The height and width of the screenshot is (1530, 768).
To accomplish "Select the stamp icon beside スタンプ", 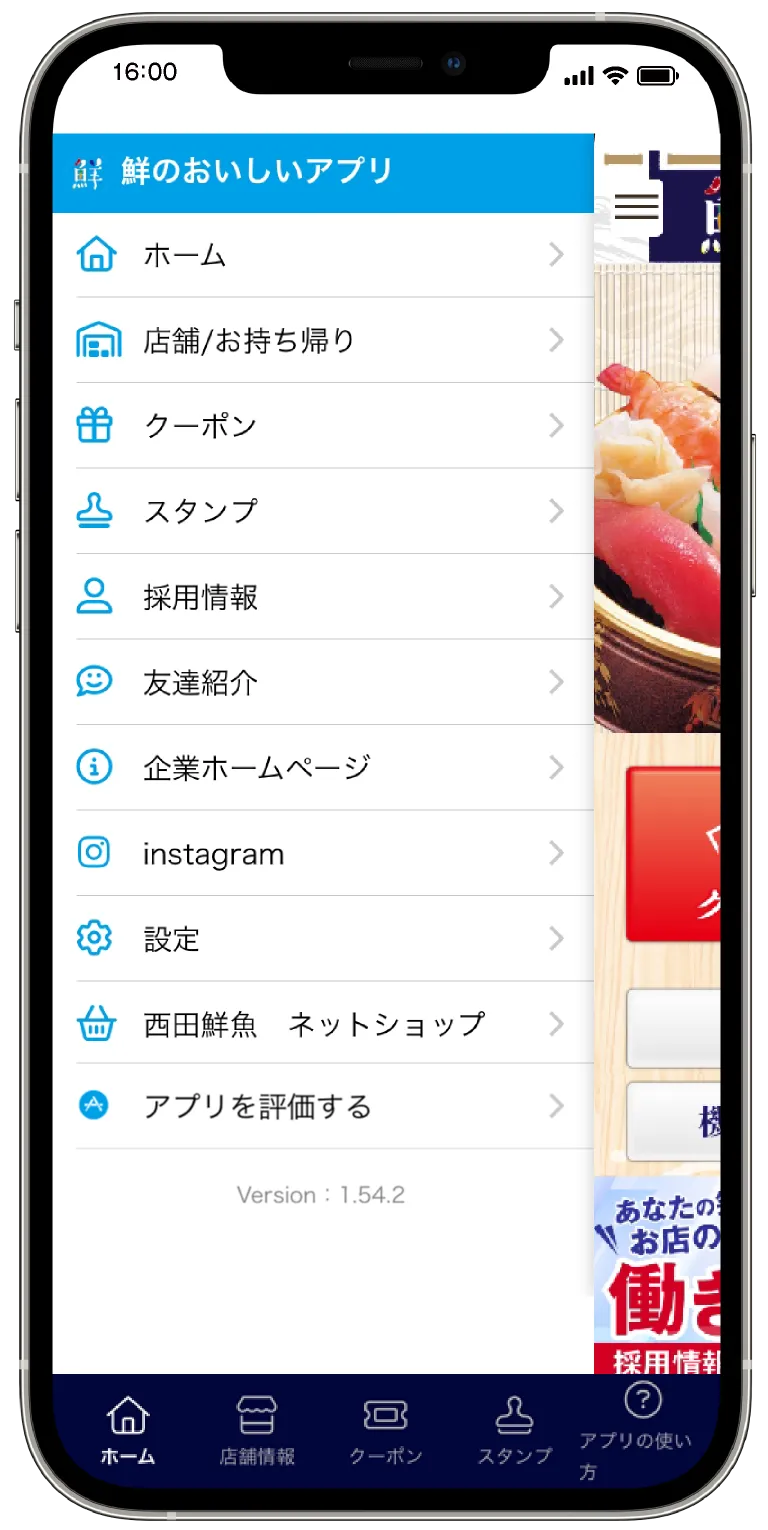I will [96, 511].
